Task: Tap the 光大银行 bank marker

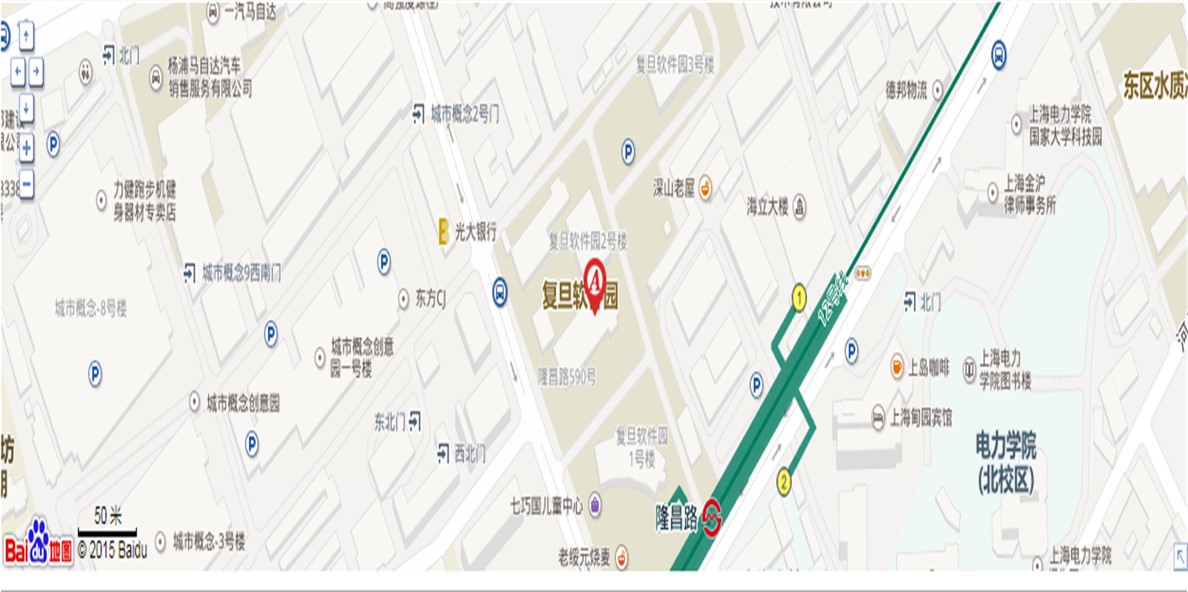Action: point(443,231)
